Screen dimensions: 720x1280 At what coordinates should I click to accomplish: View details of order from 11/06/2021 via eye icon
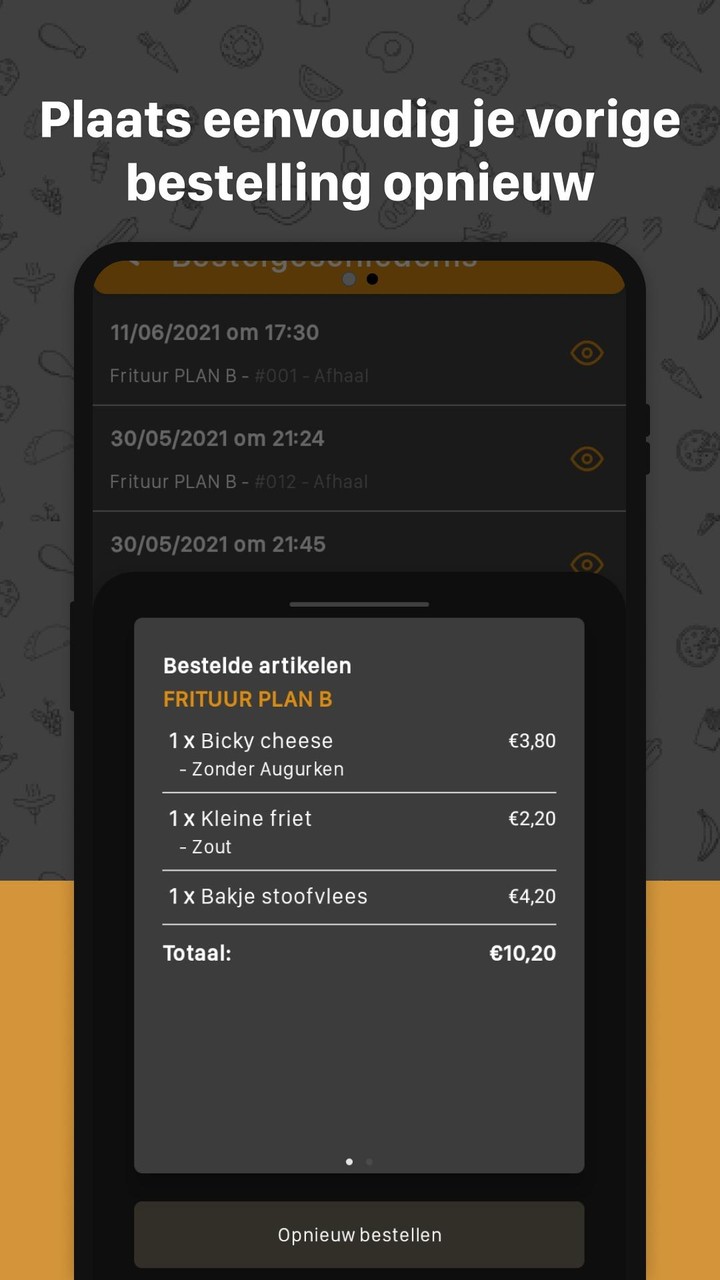click(x=587, y=353)
